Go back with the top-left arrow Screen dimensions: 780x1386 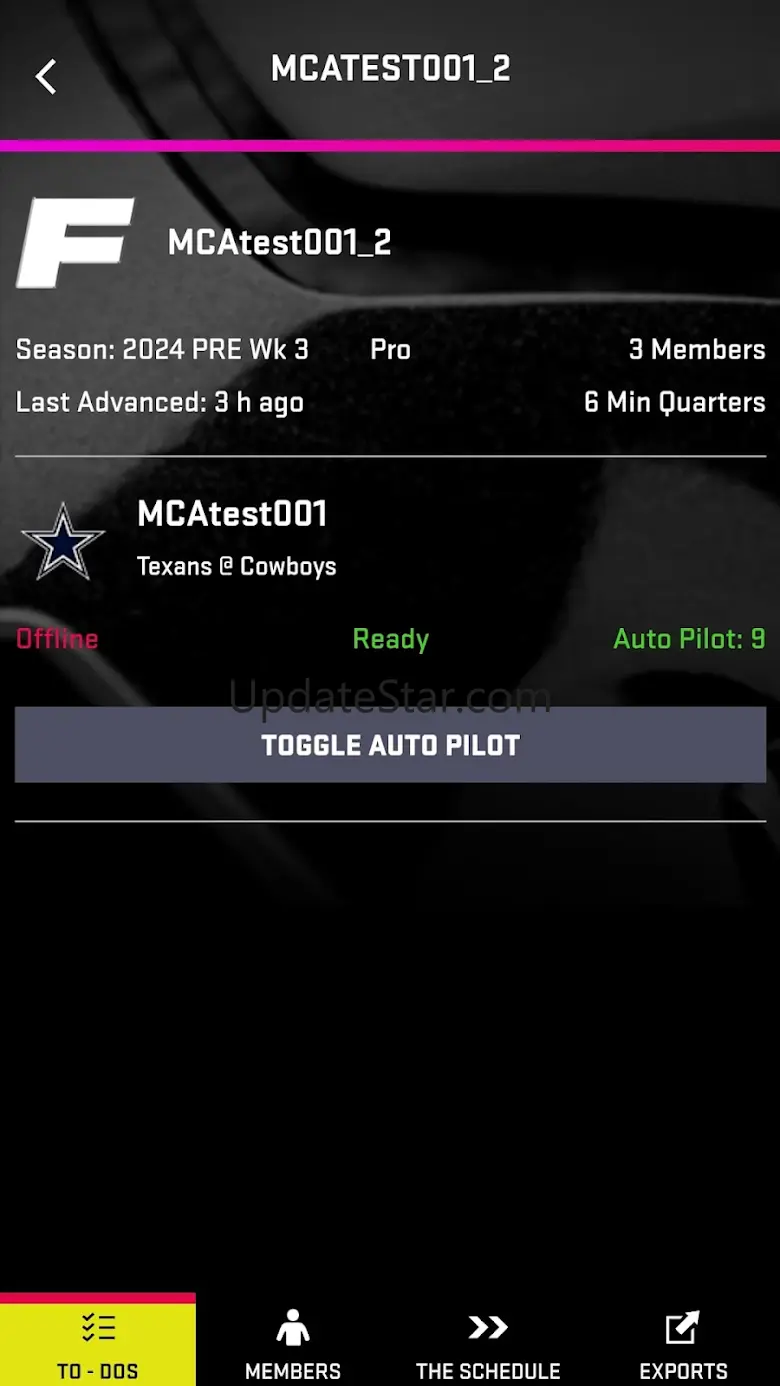(x=46, y=77)
